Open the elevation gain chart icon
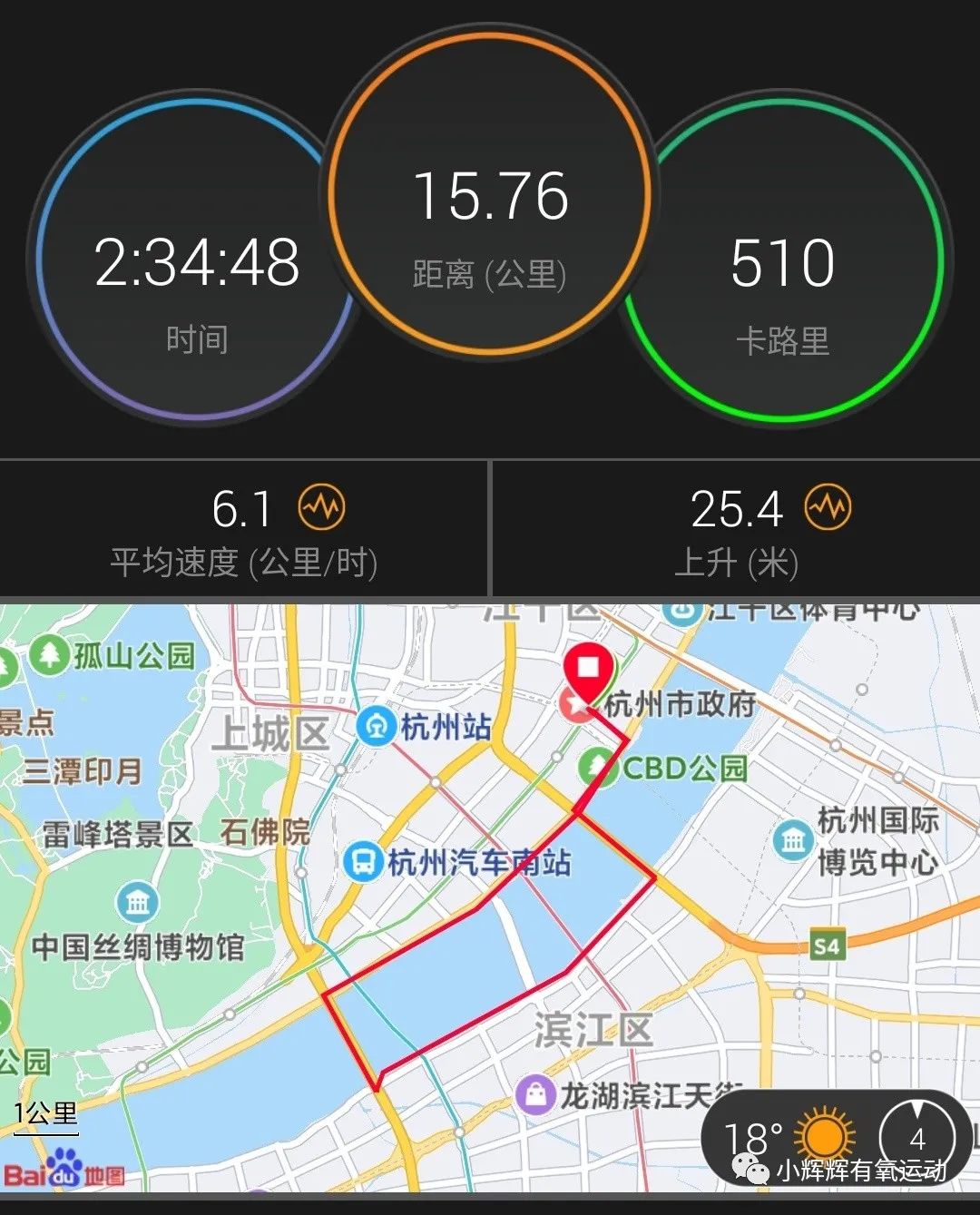The width and height of the screenshot is (980, 1215). pyautogui.click(x=828, y=508)
